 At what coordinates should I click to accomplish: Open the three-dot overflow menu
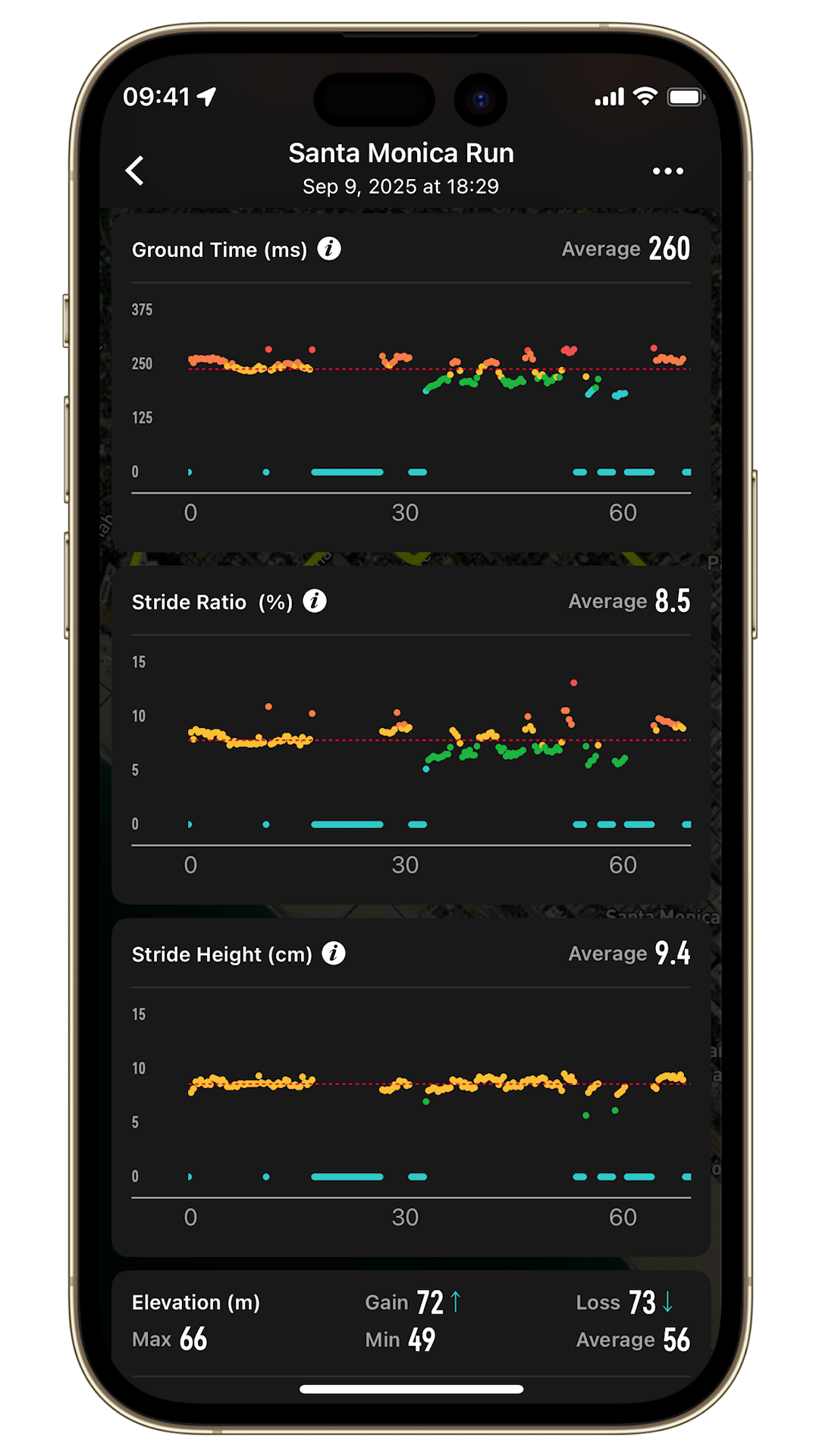[667, 171]
